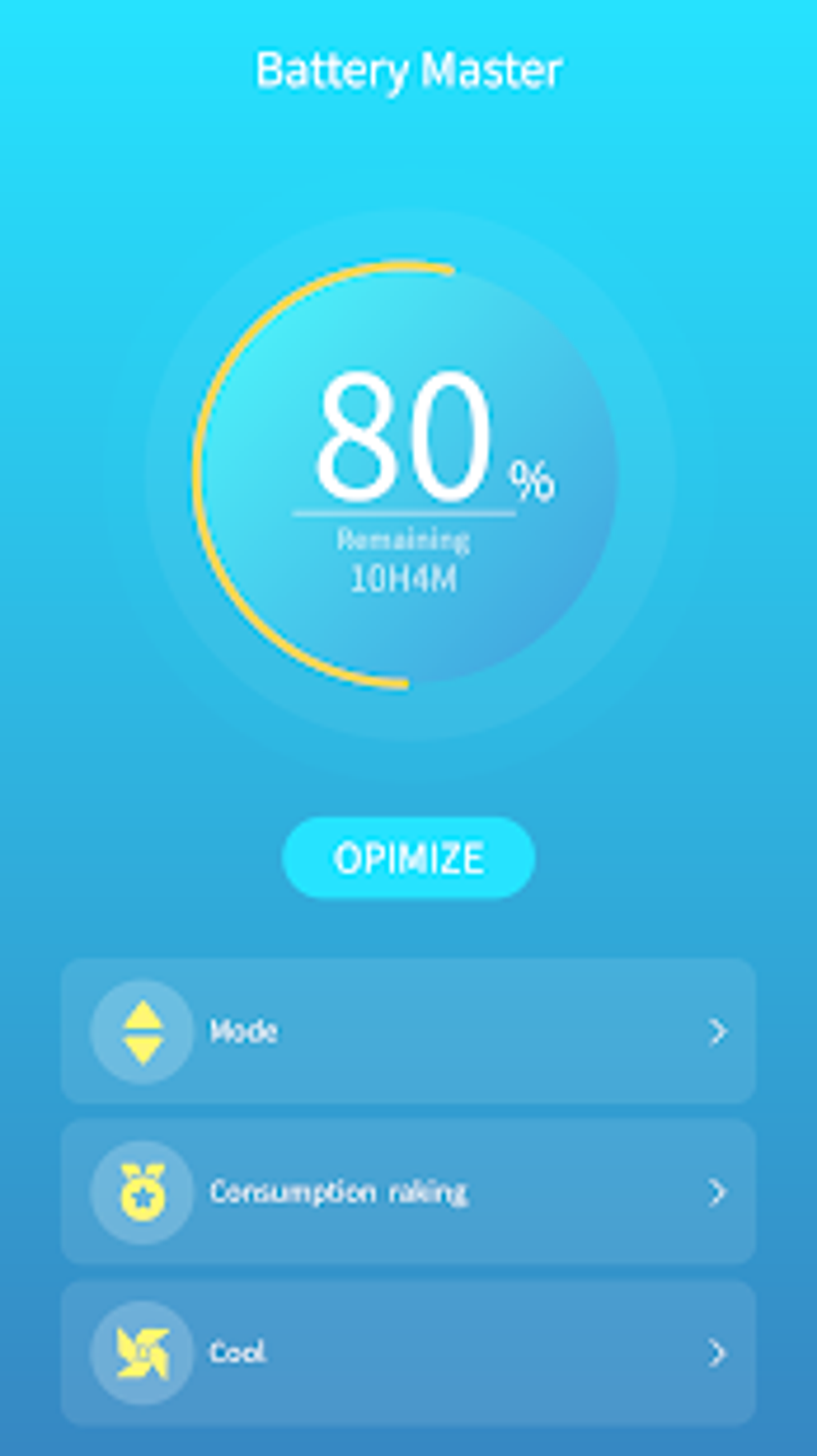The image size is (817, 1456).
Task: Tap the OPIMIZE button
Action: 408,858
